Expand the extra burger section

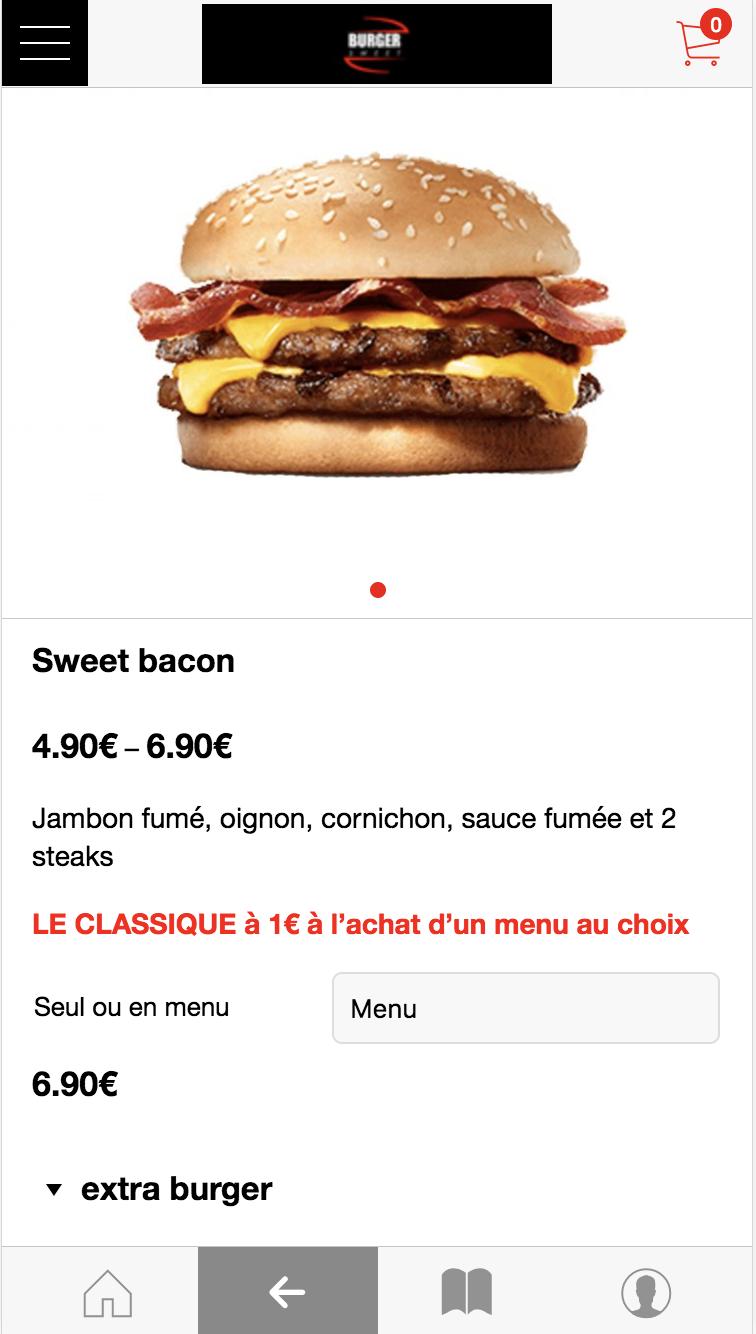160,1189
